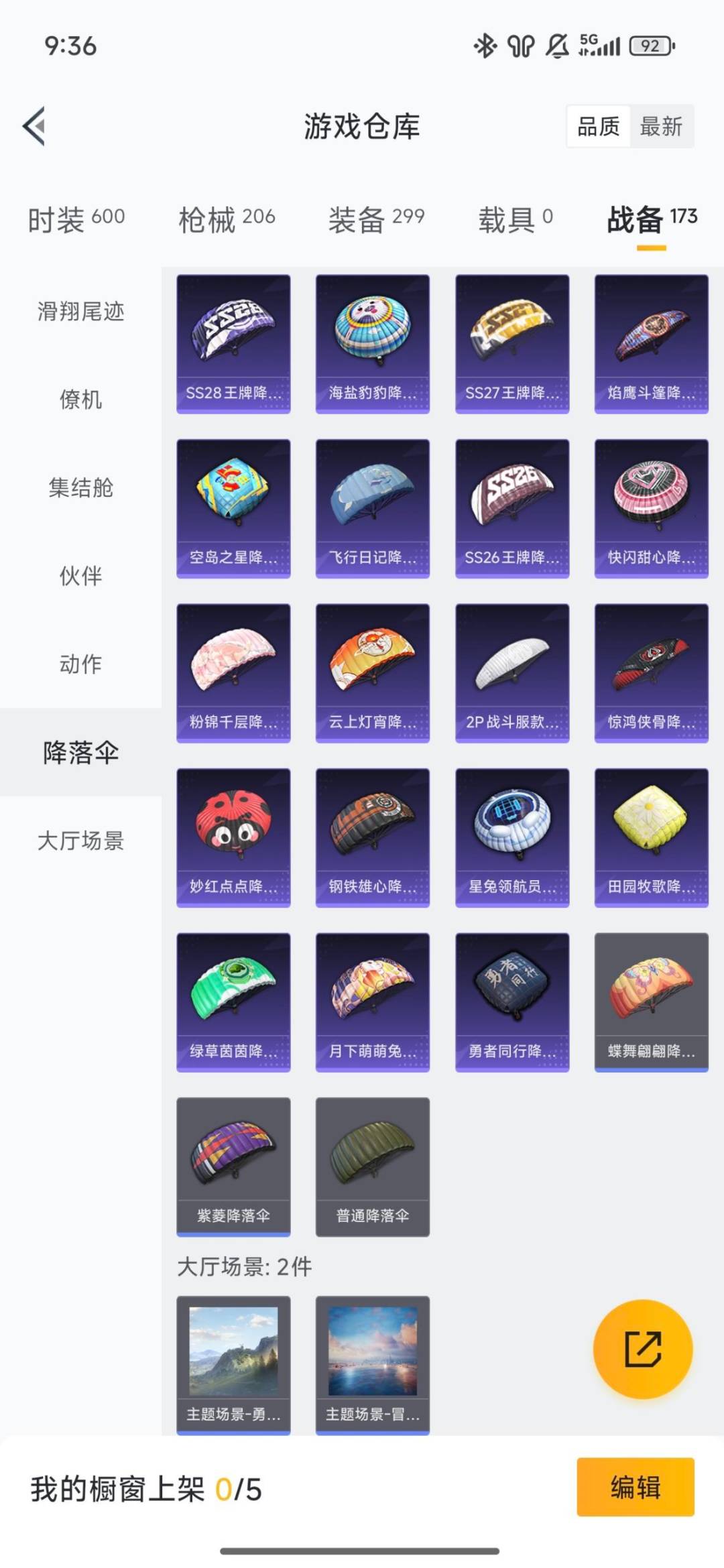Select the 妙红点点 parachute

point(233,837)
